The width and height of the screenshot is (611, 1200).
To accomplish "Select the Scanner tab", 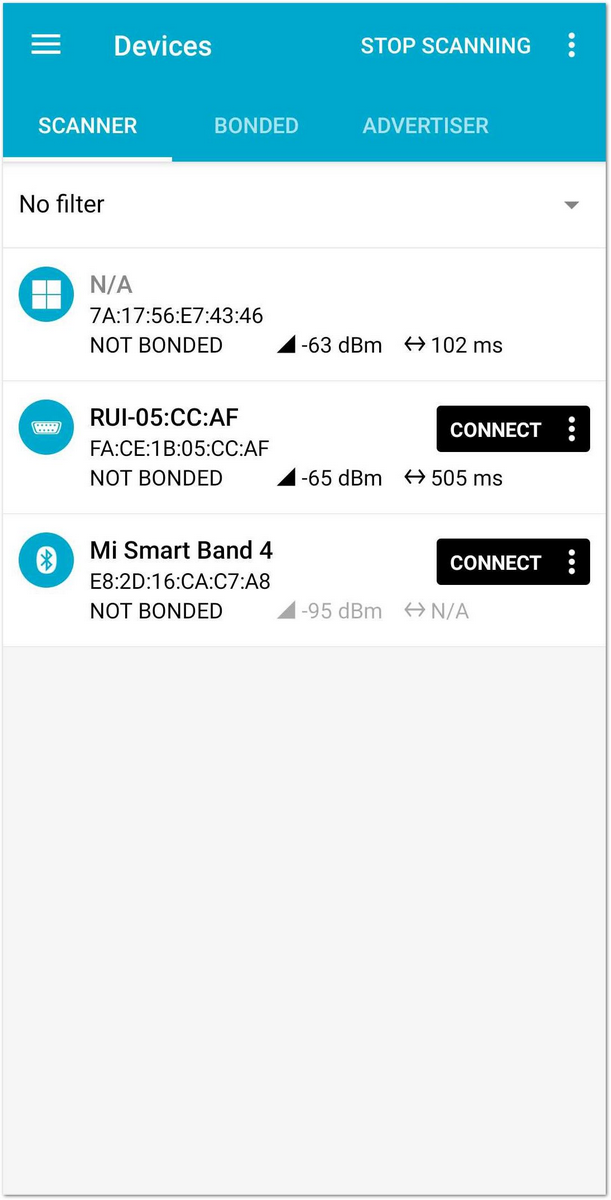I will tap(88, 126).
